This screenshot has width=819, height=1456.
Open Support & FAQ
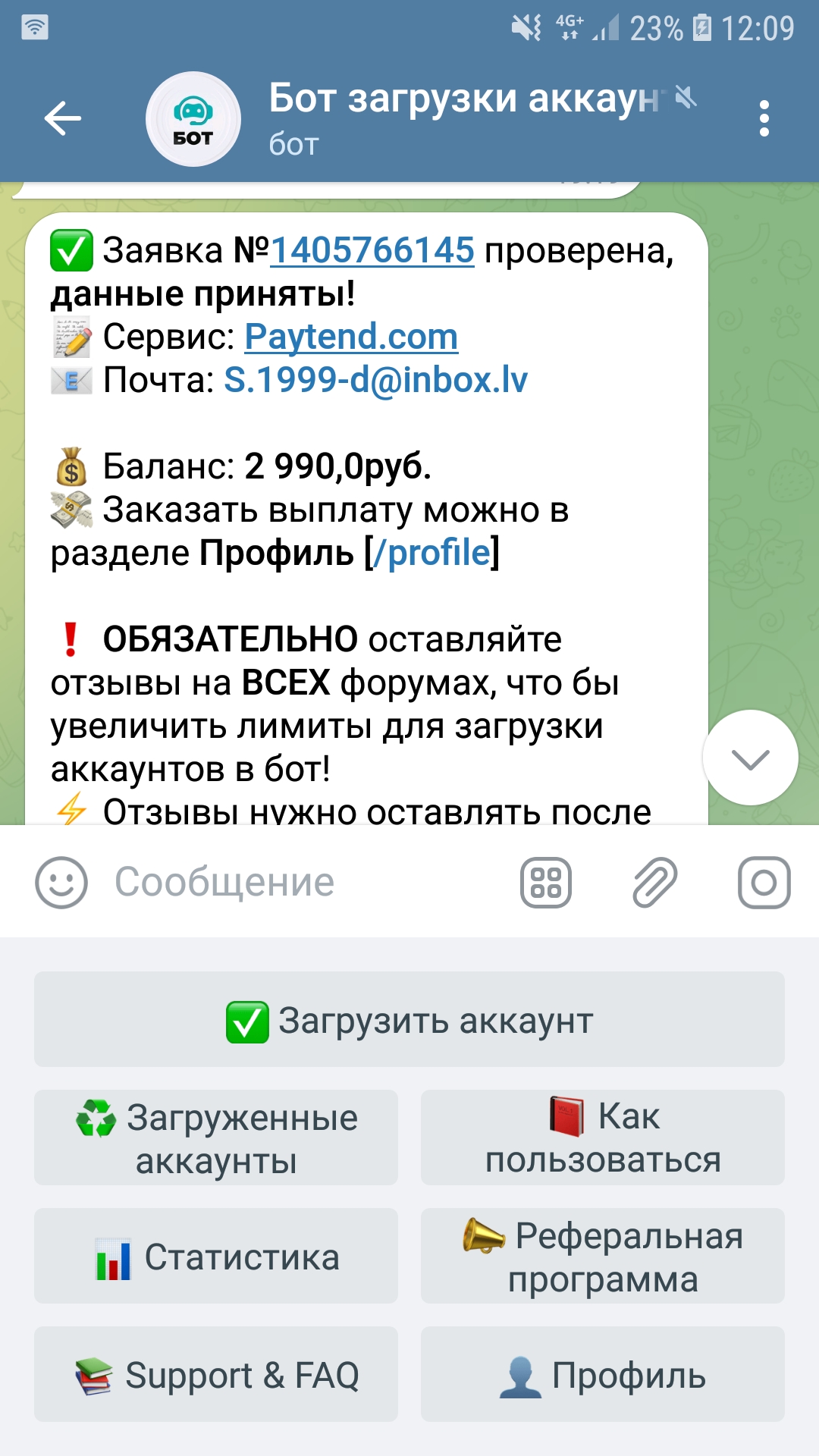click(216, 1375)
